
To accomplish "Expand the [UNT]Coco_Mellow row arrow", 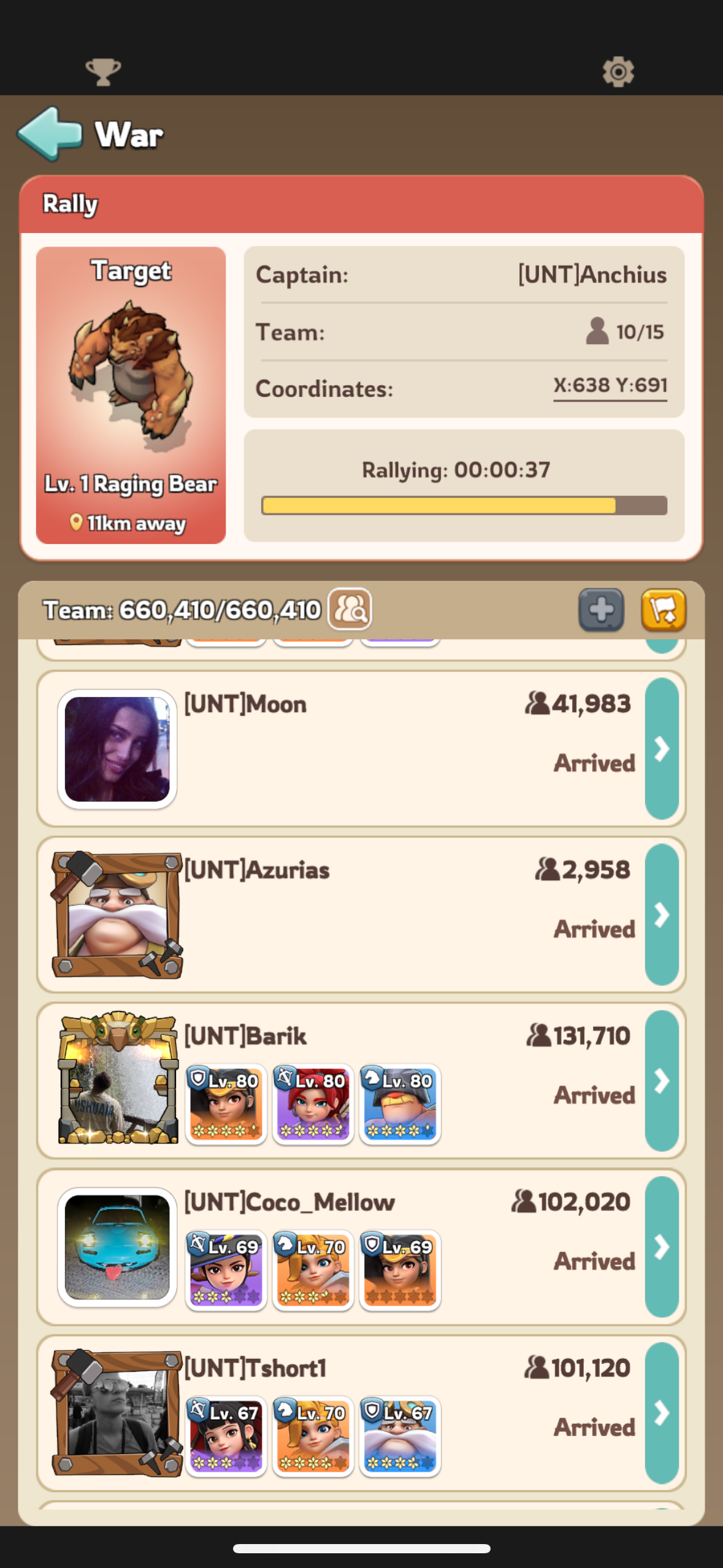I will pos(662,1247).
